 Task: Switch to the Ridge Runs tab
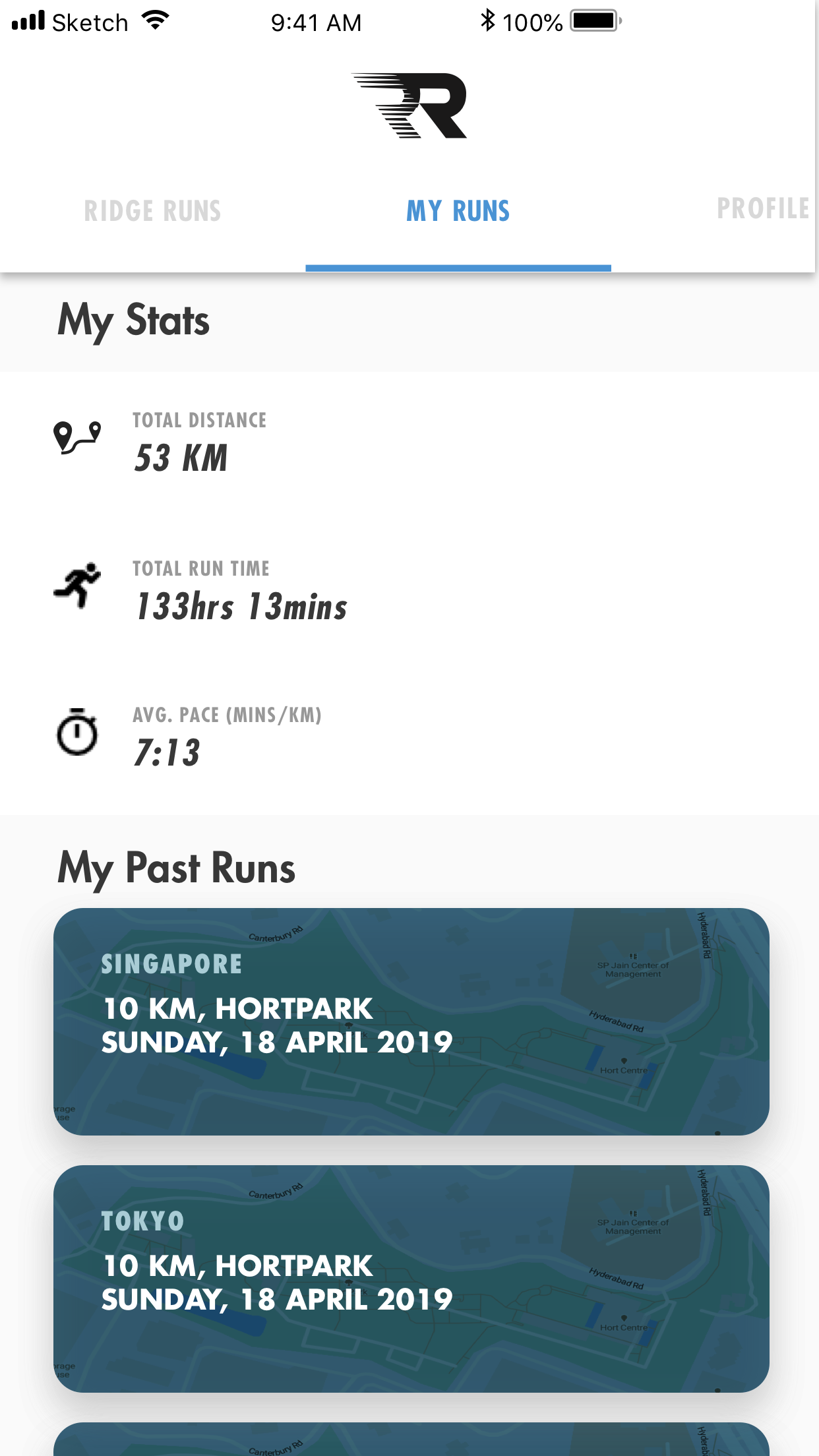[152, 212]
